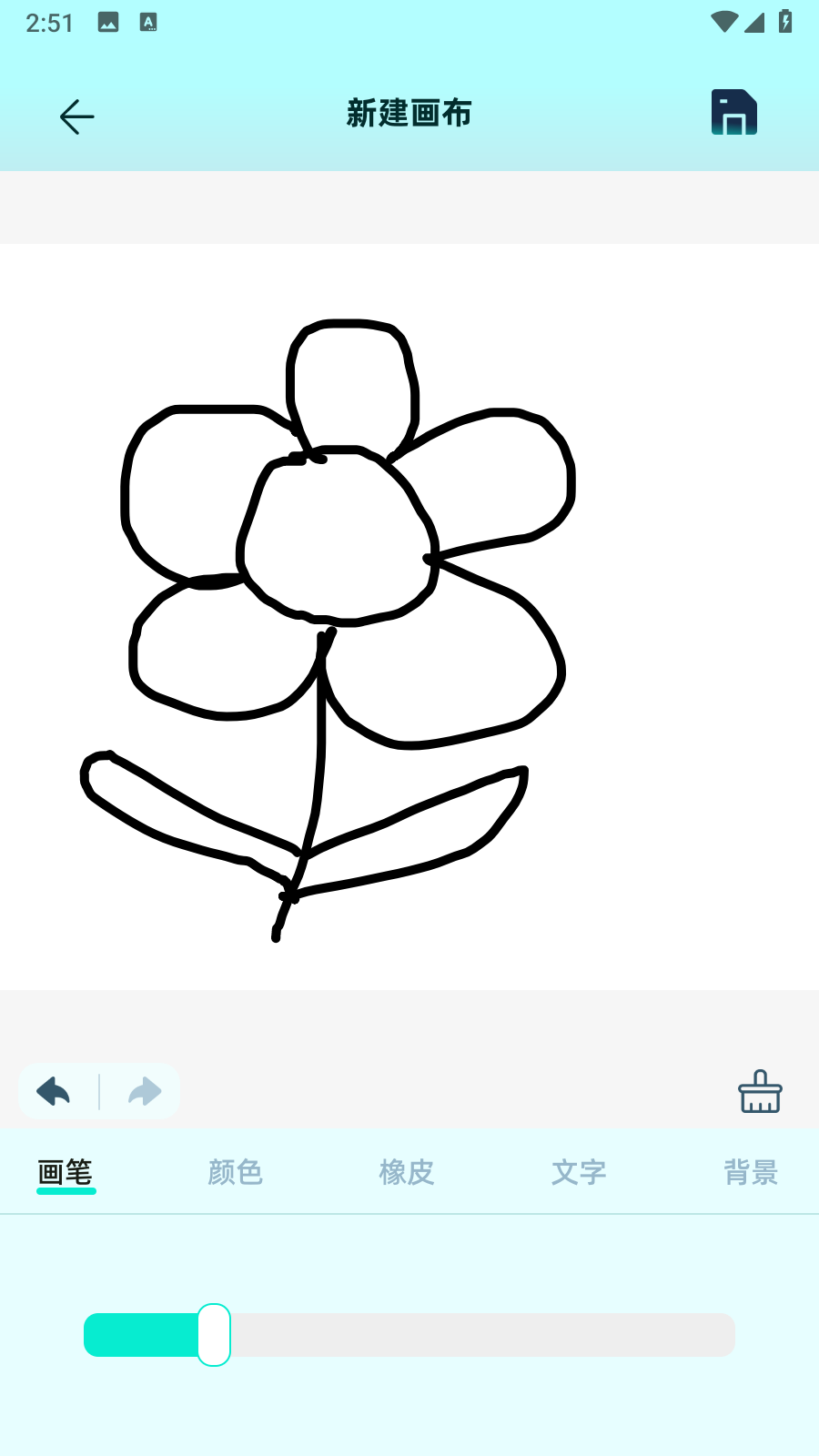This screenshot has height=1456, width=819.
Task: Save the canvas with the disk icon
Action: pos(733,113)
